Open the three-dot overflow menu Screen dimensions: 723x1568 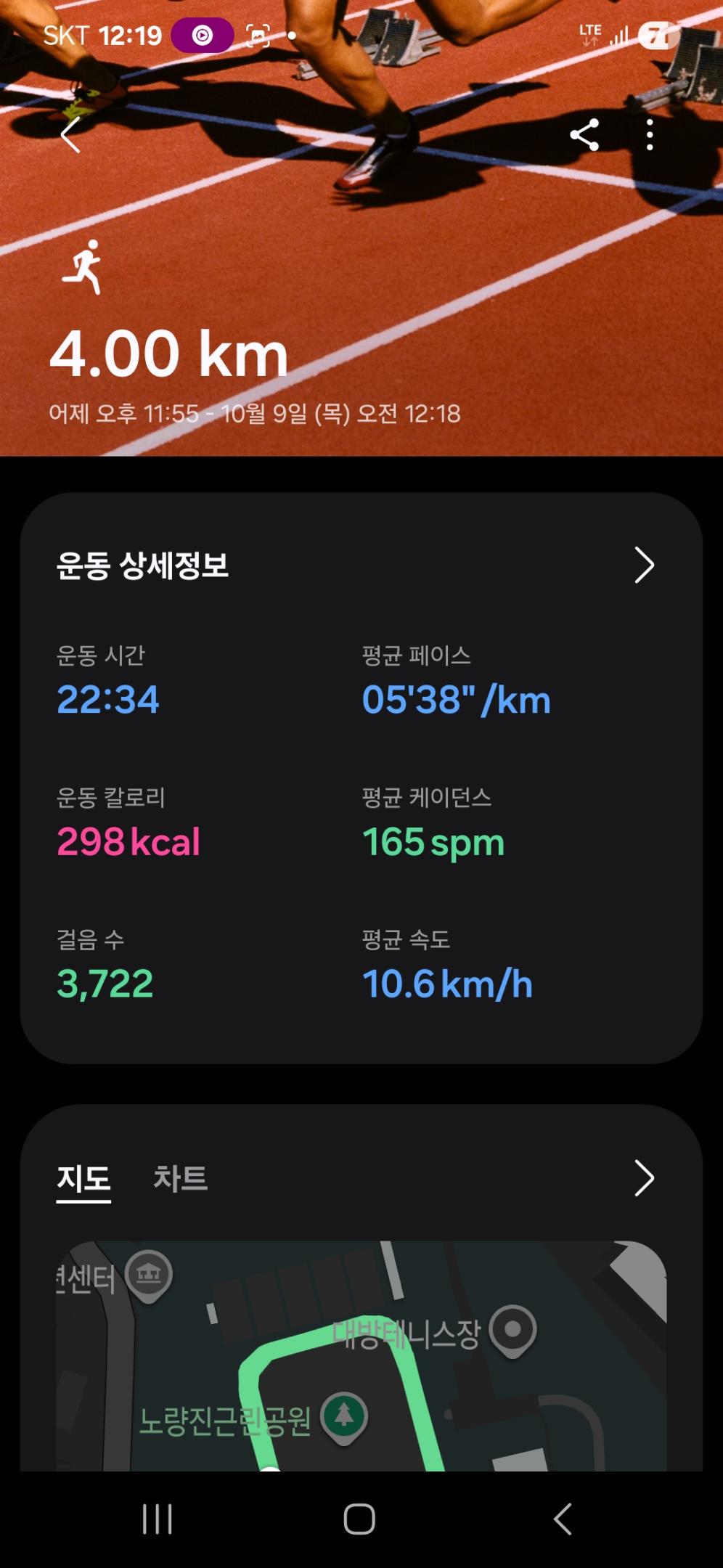pos(650,135)
